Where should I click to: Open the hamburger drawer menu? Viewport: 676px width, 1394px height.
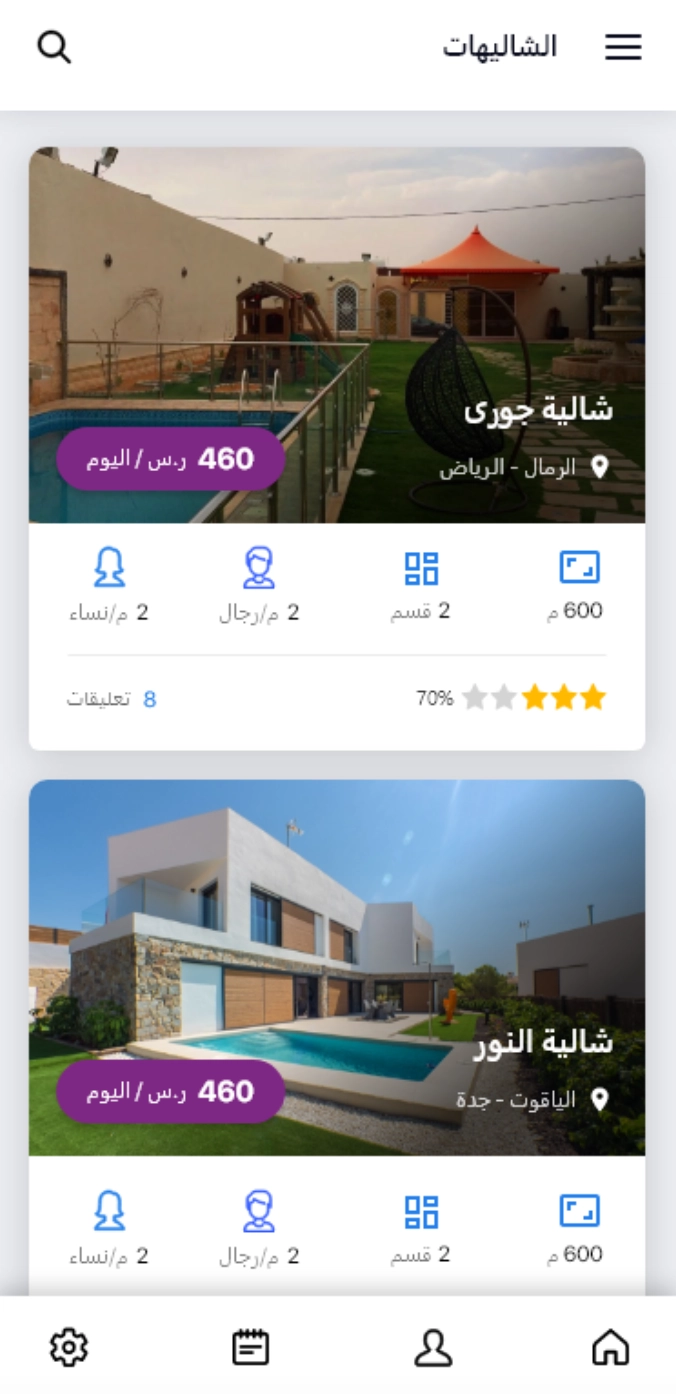pos(623,47)
